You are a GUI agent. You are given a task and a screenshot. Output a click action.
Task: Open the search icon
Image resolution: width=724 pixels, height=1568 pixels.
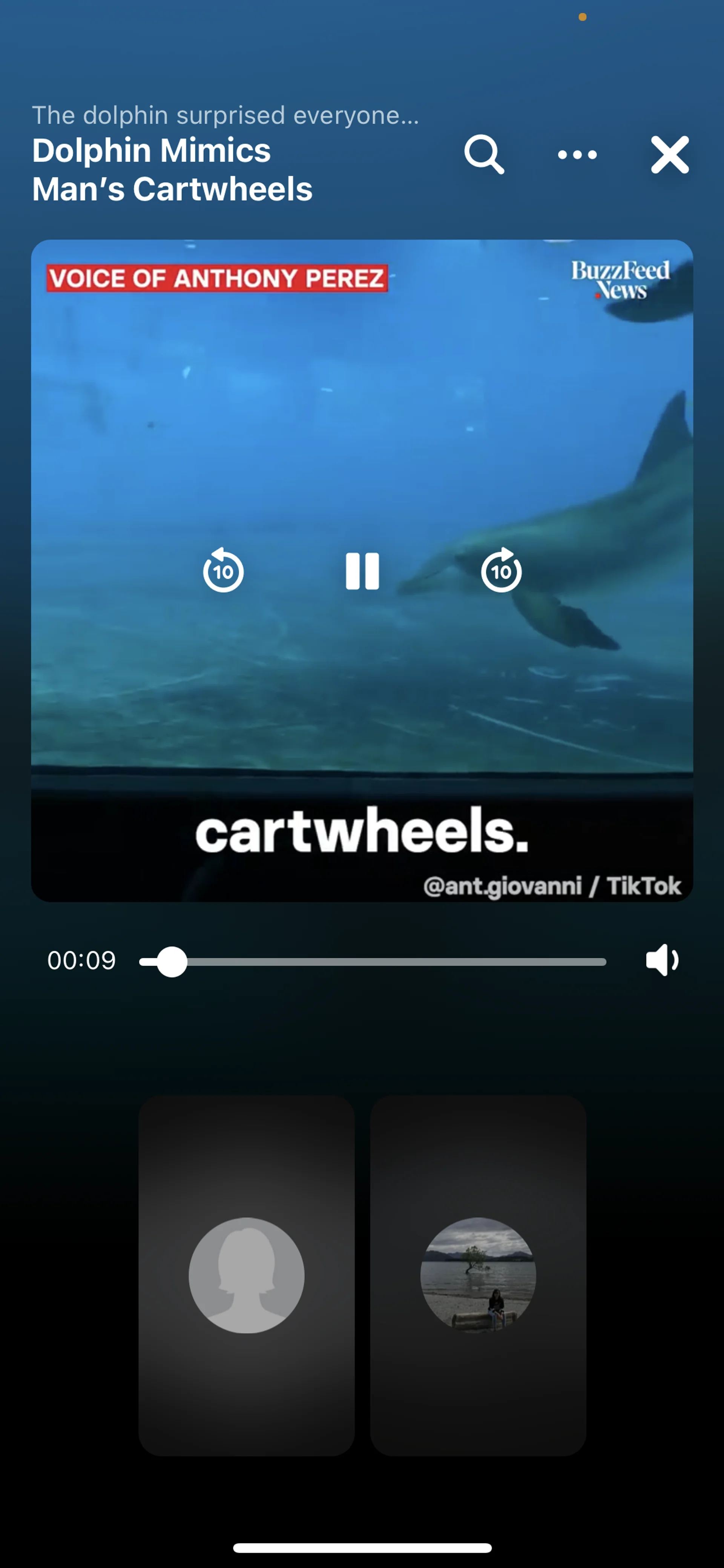pyautogui.click(x=484, y=155)
